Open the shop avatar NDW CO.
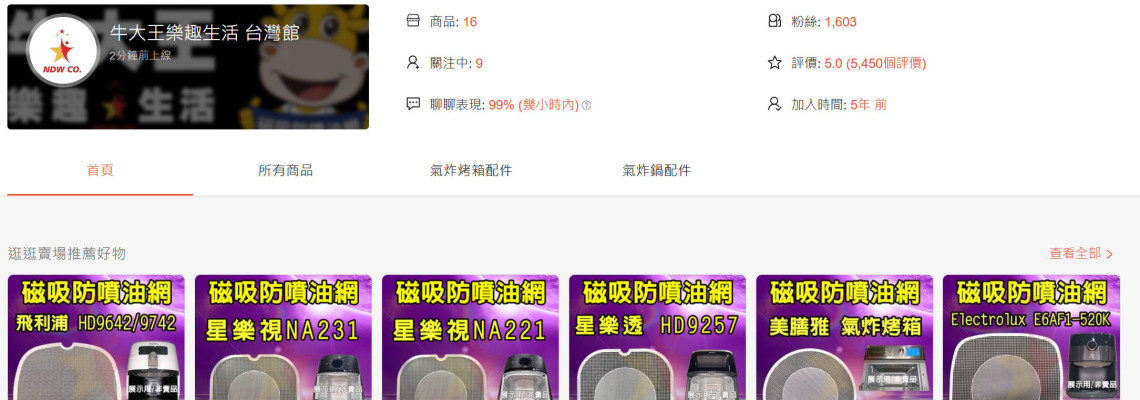1140x400 pixels. [x=63, y=50]
